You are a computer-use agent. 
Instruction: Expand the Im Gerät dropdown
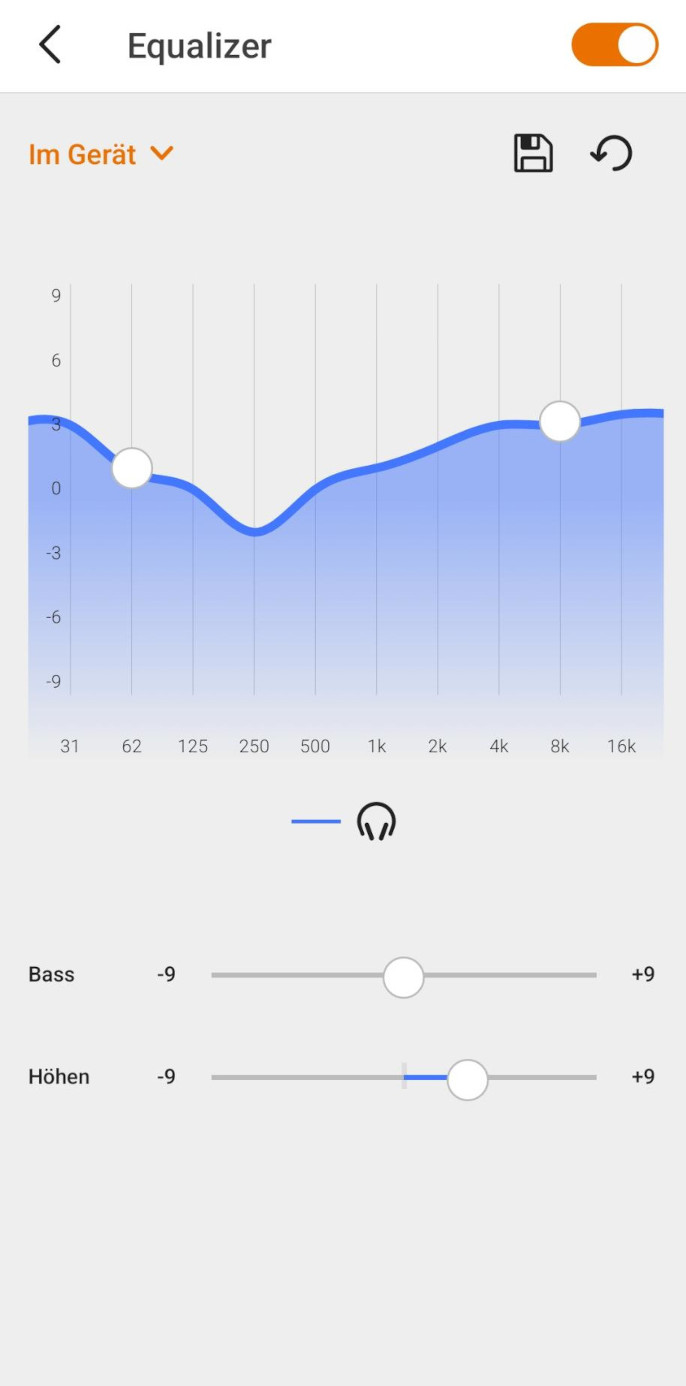pyautogui.click(x=101, y=155)
